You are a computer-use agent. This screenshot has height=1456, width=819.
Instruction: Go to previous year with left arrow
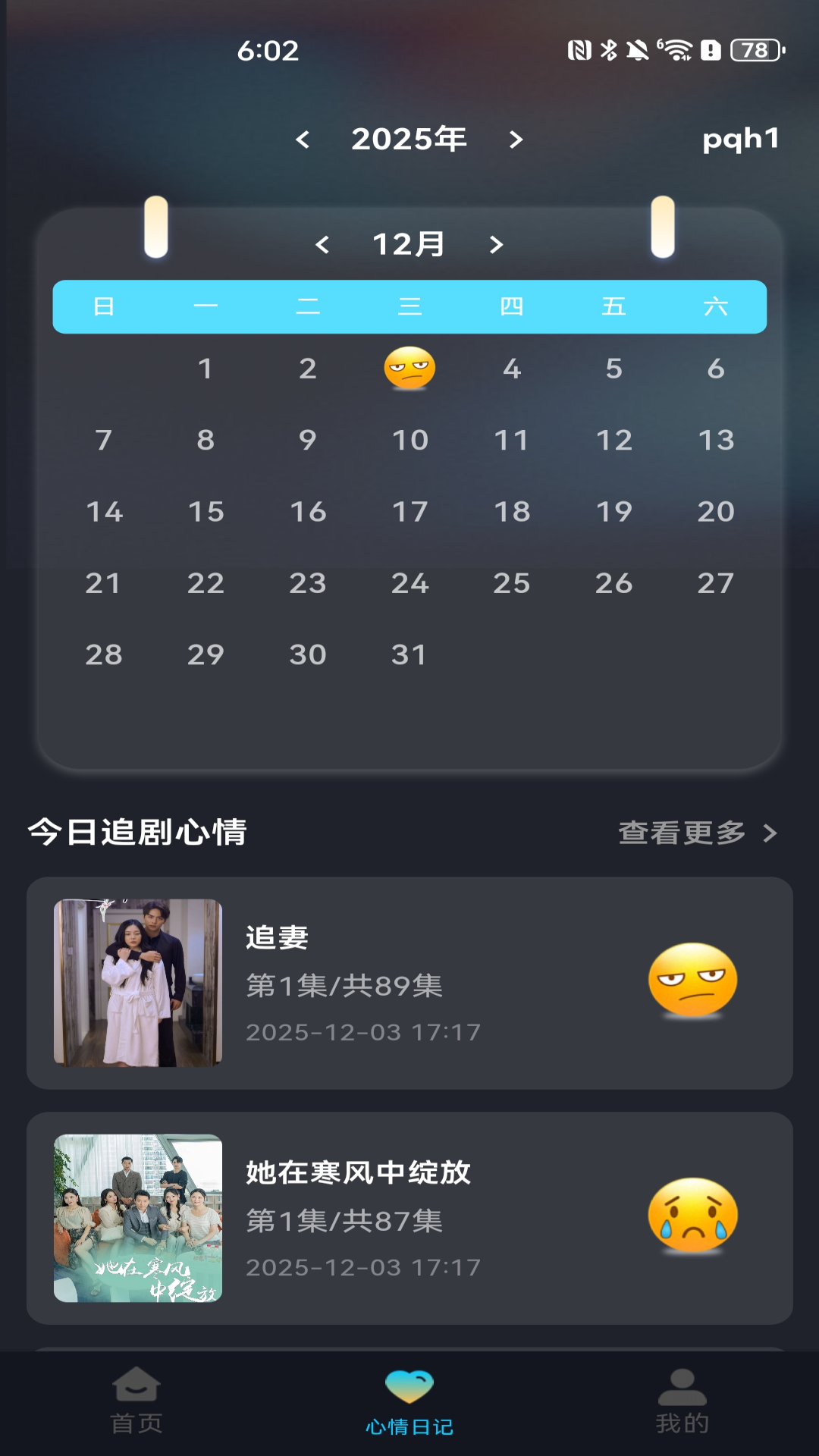coord(305,139)
